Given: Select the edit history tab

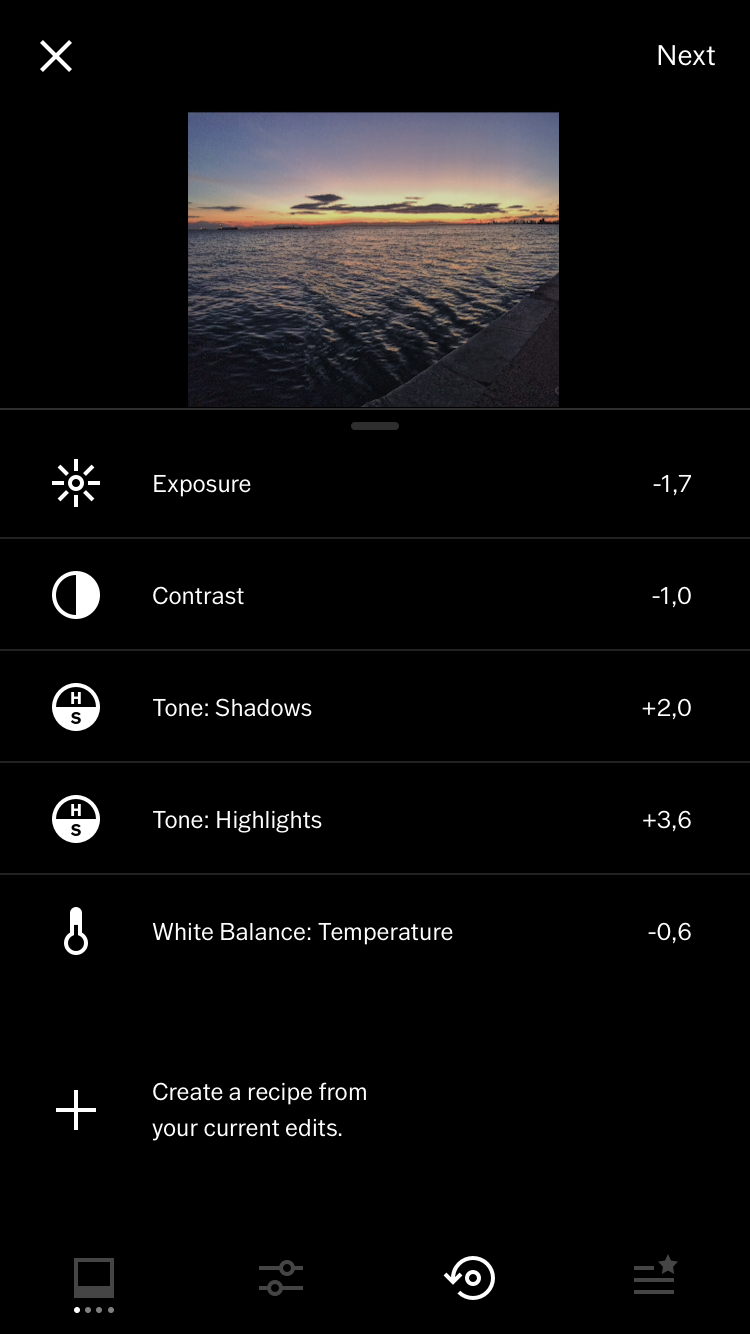Looking at the screenshot, I should pyautogui.click(x=470, y=1278).
